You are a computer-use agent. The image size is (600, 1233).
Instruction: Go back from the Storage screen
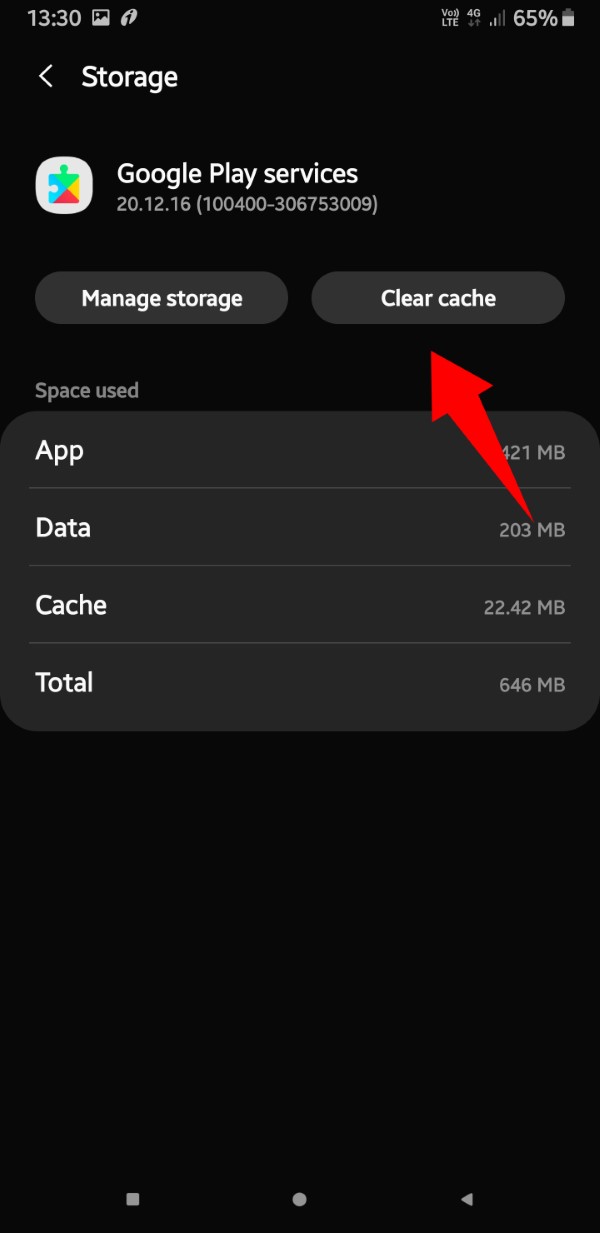point(46,77)
